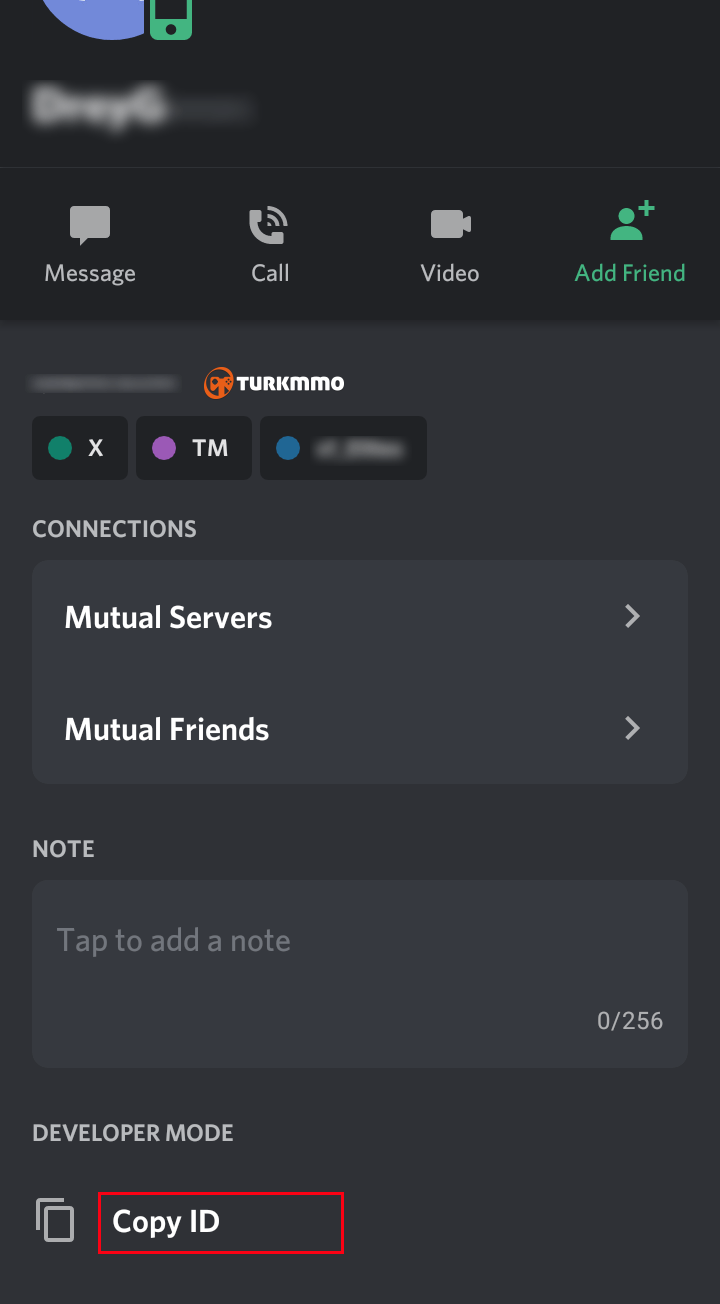Viewport: 720px width, 1304px height.
Task: Start a voice call
Action: 270,245
